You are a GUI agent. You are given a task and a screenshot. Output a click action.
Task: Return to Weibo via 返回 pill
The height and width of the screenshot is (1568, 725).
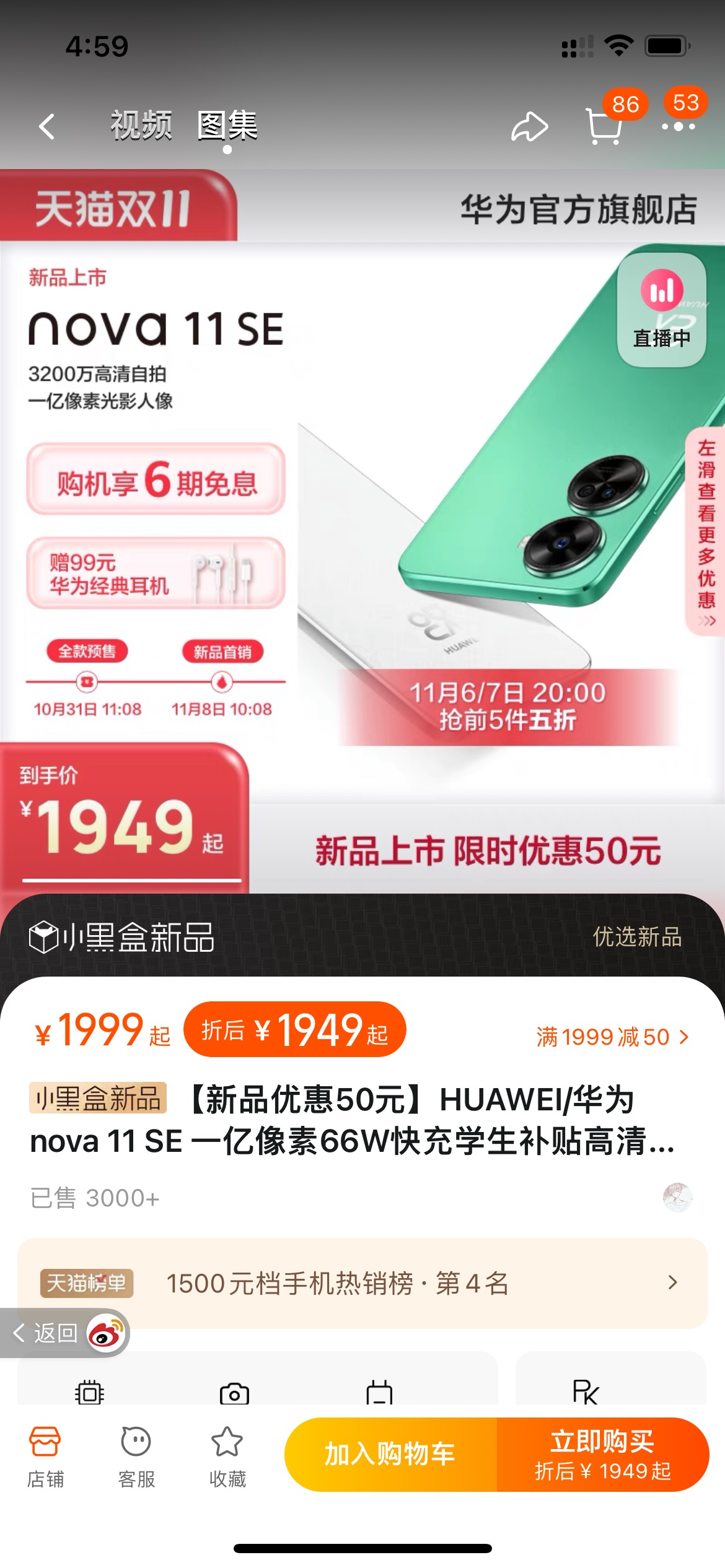click(x=64, y=1333)
